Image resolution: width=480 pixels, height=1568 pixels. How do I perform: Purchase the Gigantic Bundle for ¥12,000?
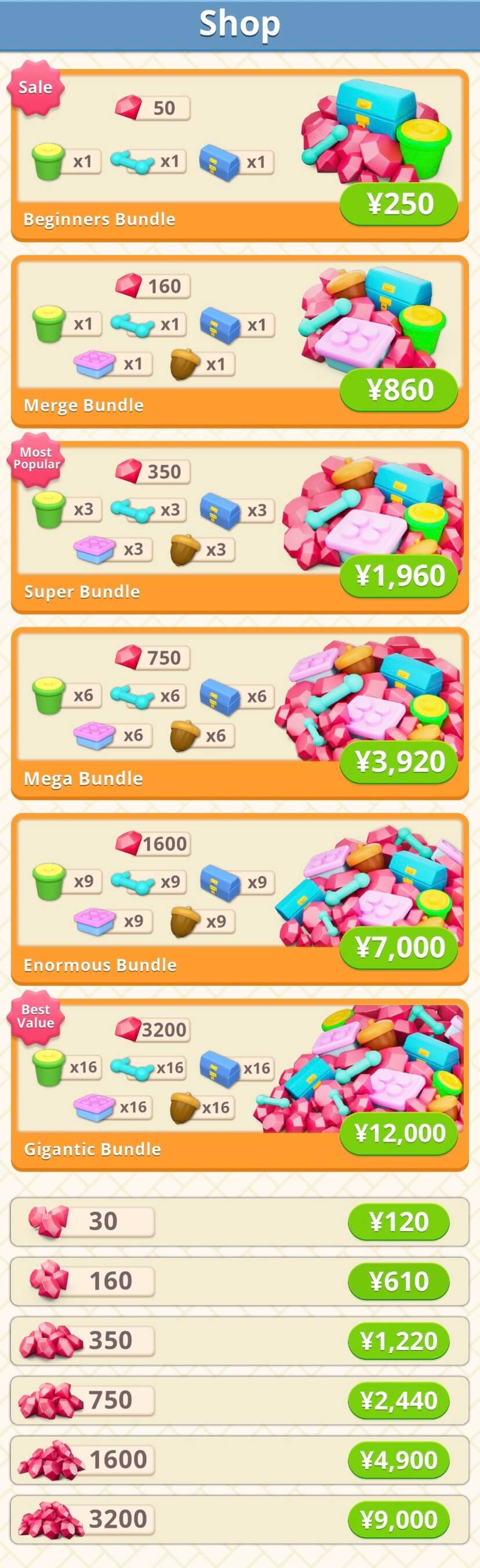398,1133
